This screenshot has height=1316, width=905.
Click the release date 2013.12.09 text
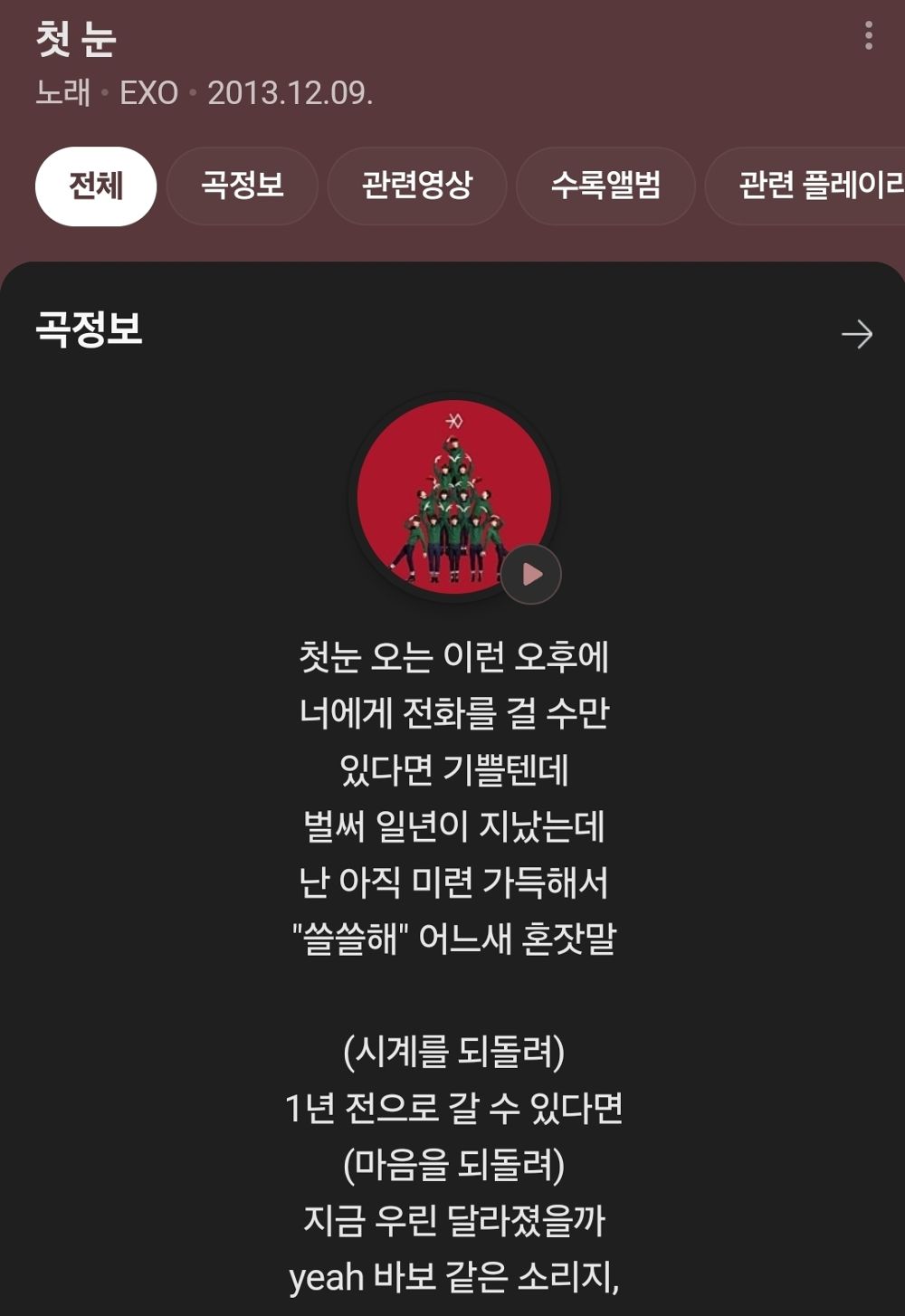292,91
